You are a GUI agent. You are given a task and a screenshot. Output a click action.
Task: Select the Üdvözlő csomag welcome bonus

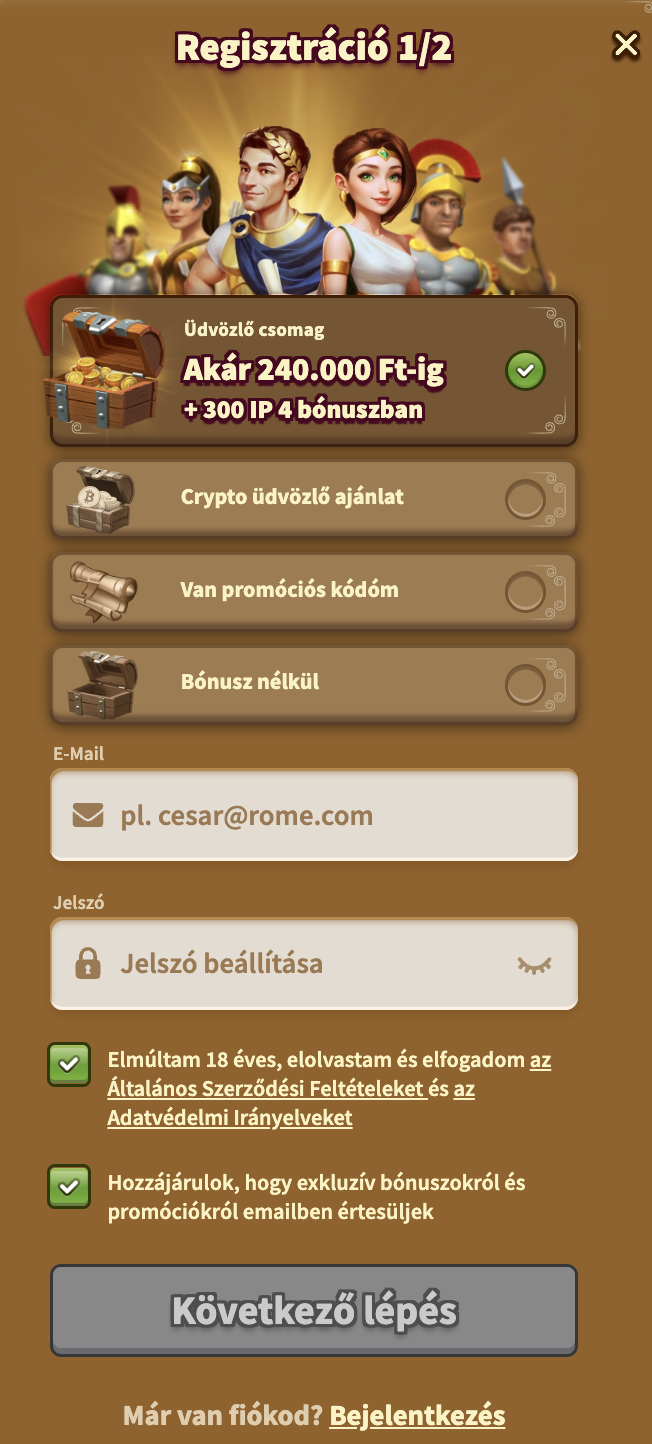click(314, 372)
